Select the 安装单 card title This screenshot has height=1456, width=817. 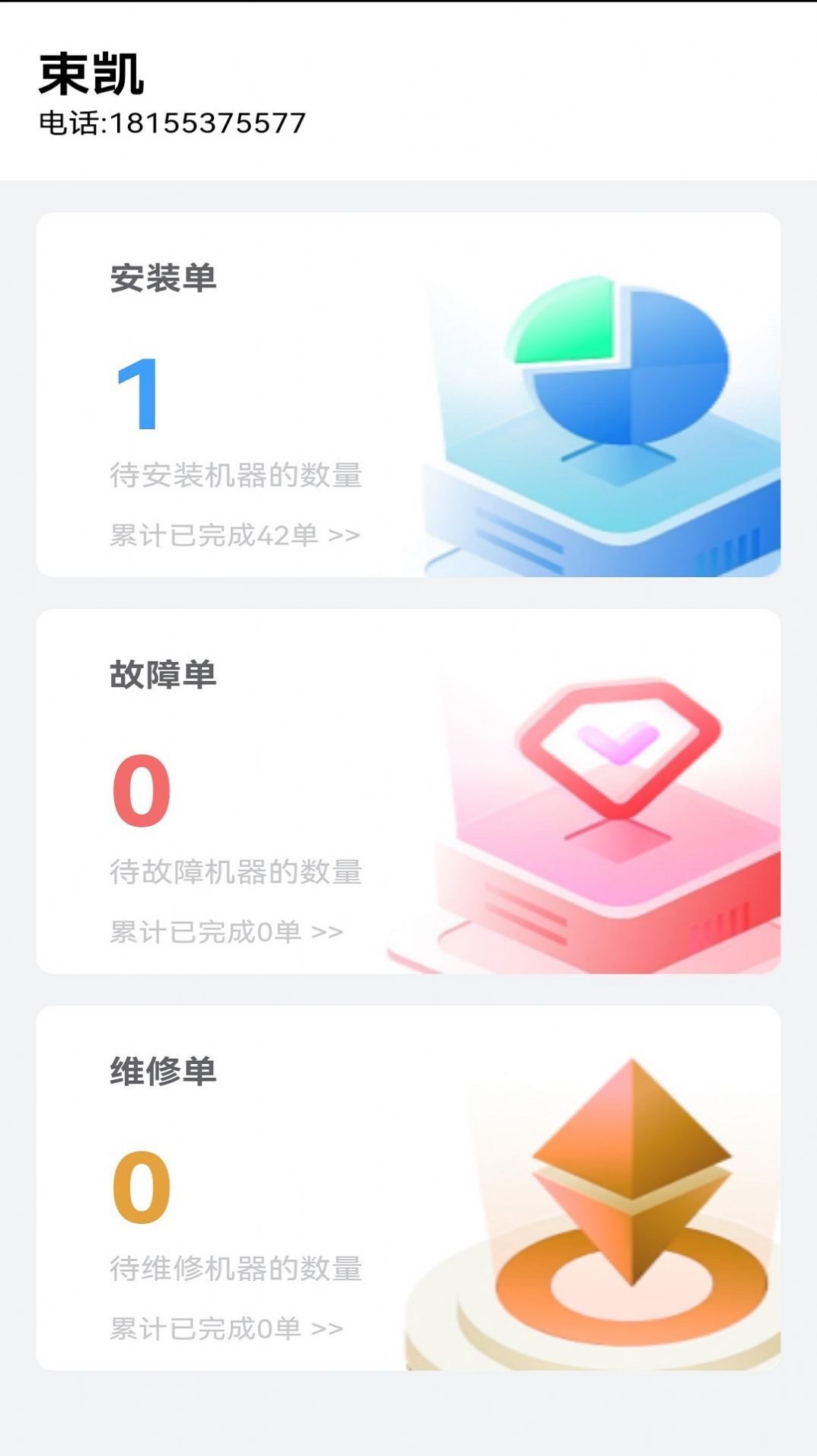tap(164, 278)
